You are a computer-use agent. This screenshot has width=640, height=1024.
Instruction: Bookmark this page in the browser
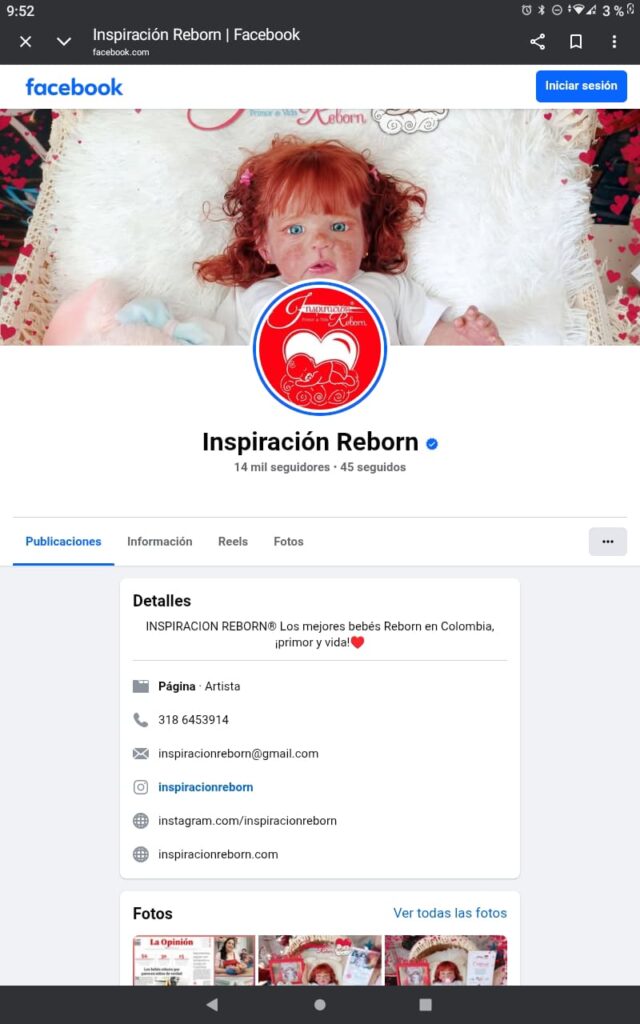pyautogui.click(x=576, y=42)
